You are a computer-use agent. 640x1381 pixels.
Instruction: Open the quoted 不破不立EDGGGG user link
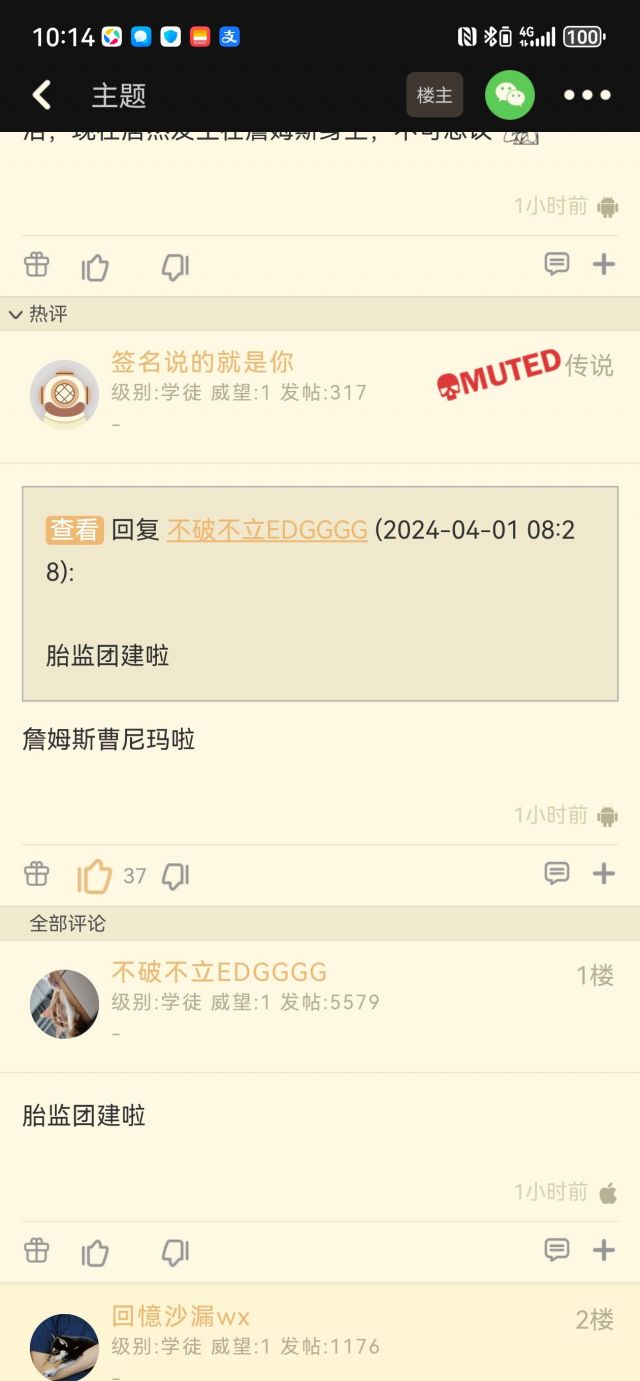coord(267,530)
